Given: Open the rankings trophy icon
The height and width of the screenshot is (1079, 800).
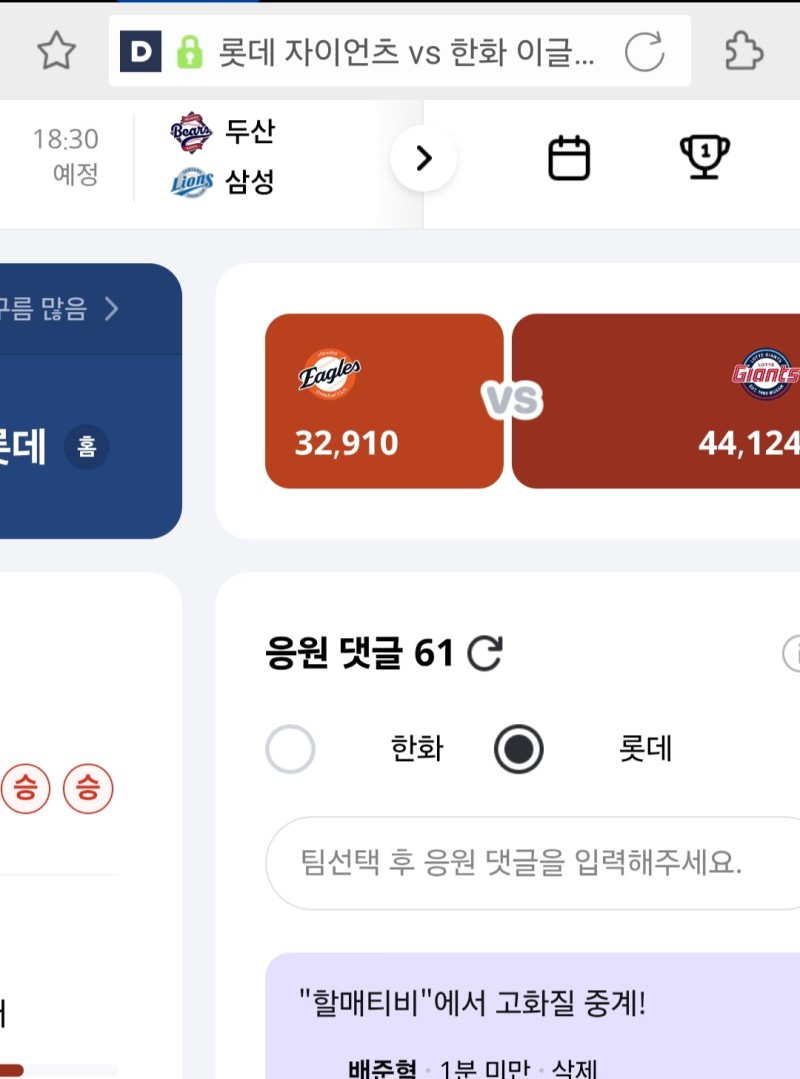Looking at the screenshot, I should coord(704,157).
